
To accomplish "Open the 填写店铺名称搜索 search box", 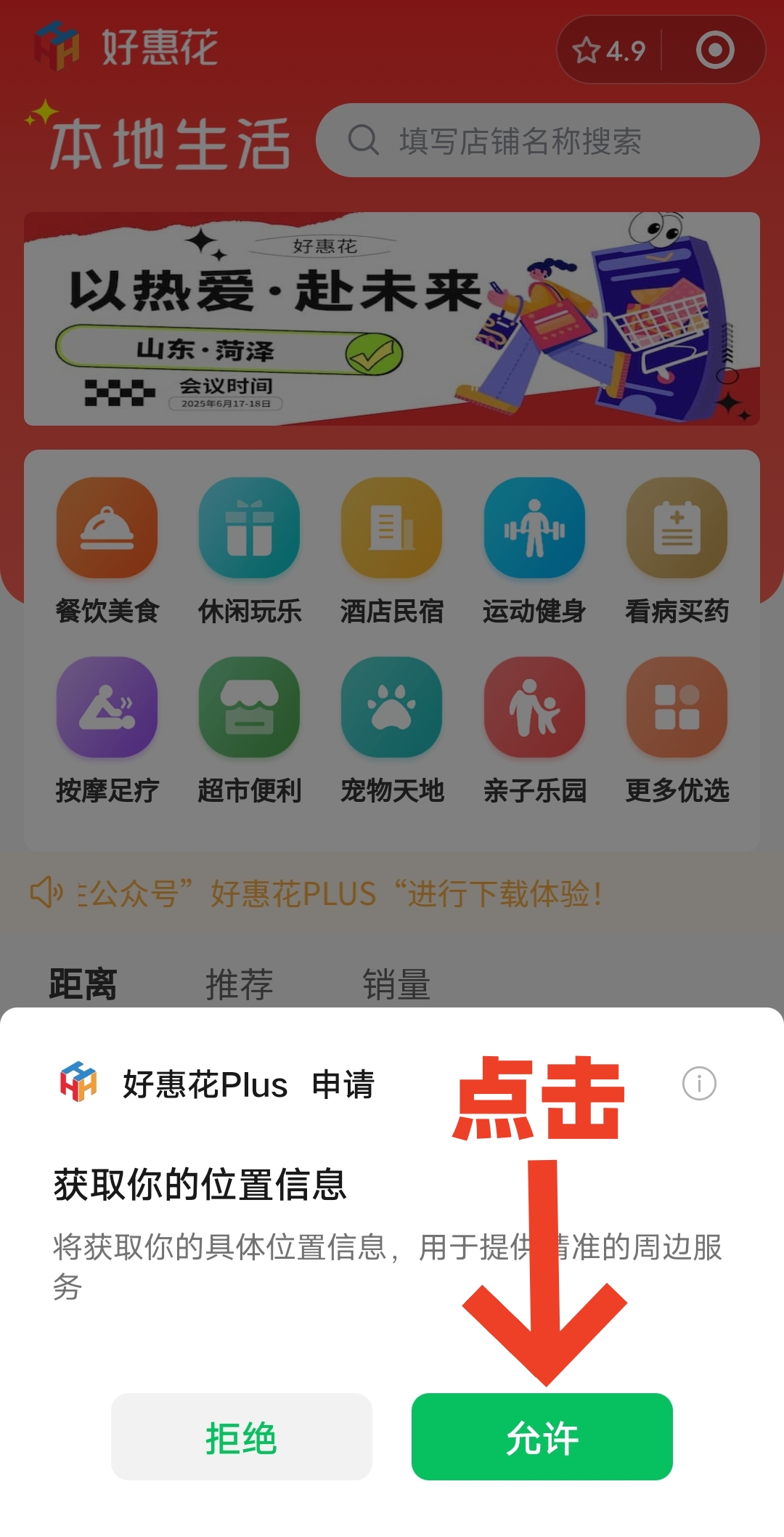I will 537,140.
